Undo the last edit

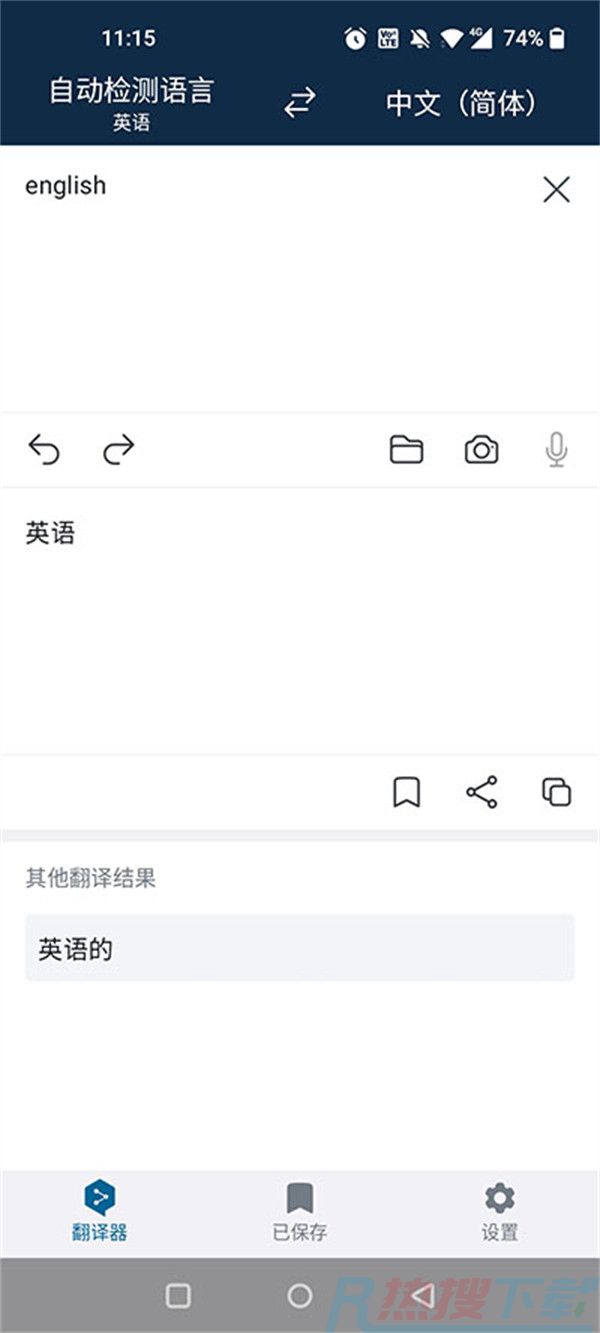(44, 450)
